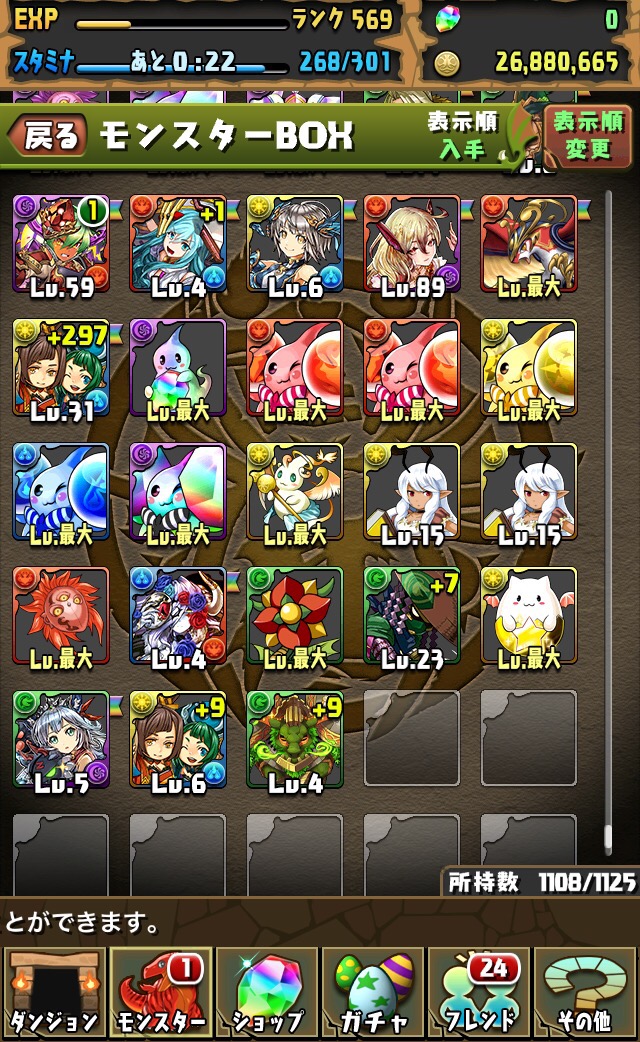Open the その他 tab
Screen dimensions: 640x1042
click(x=585, y=993)
